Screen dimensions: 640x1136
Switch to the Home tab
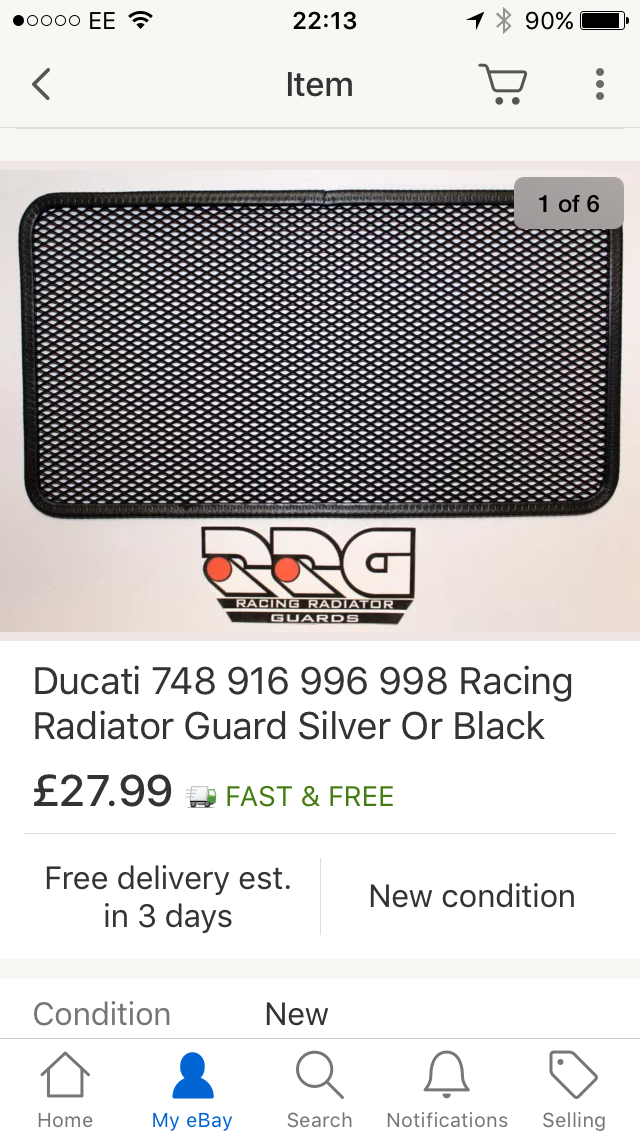[x=65, y=1090]
